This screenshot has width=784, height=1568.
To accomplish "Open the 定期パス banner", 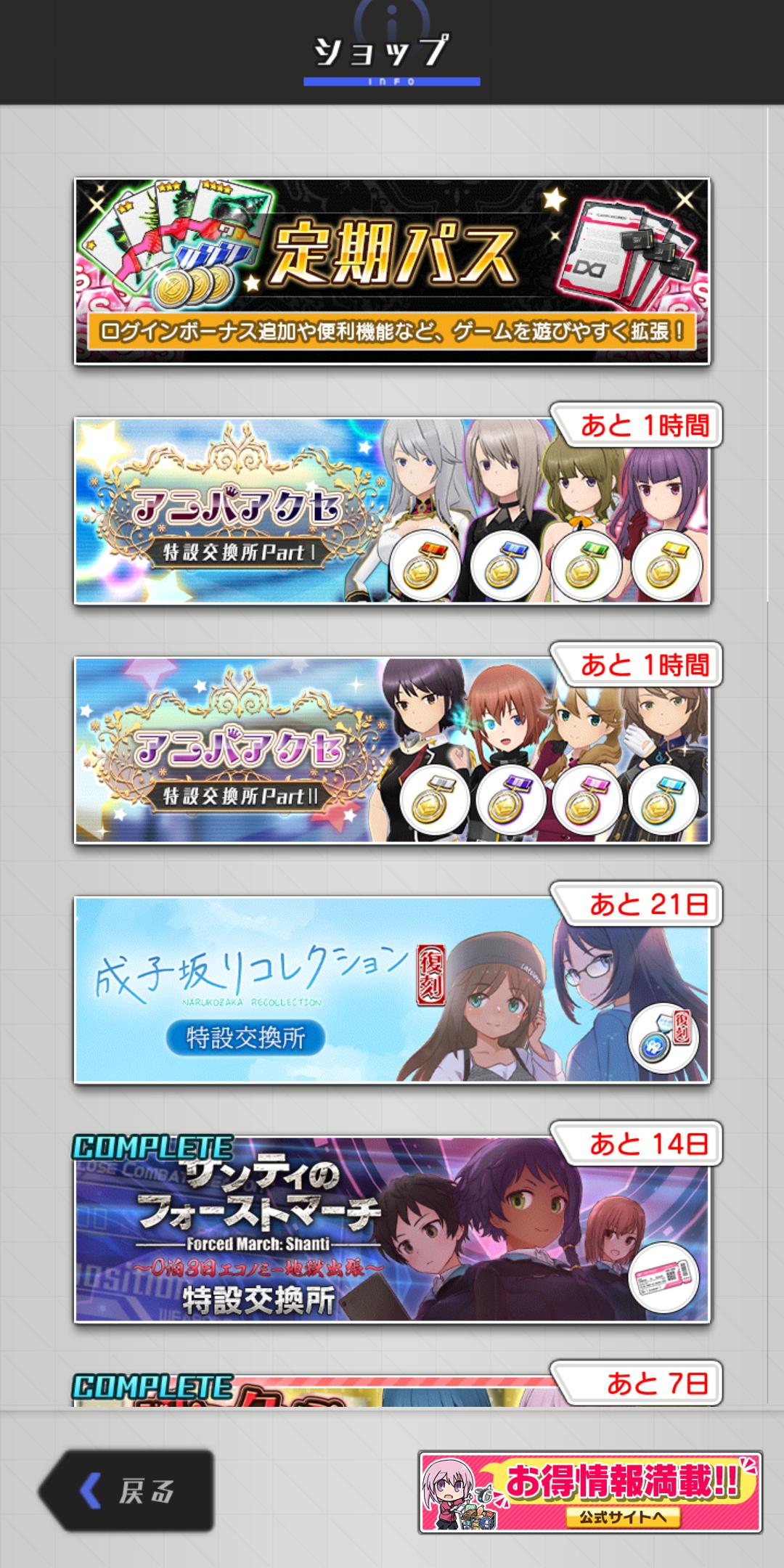I will pyautogui.click(x=392, y=271).
